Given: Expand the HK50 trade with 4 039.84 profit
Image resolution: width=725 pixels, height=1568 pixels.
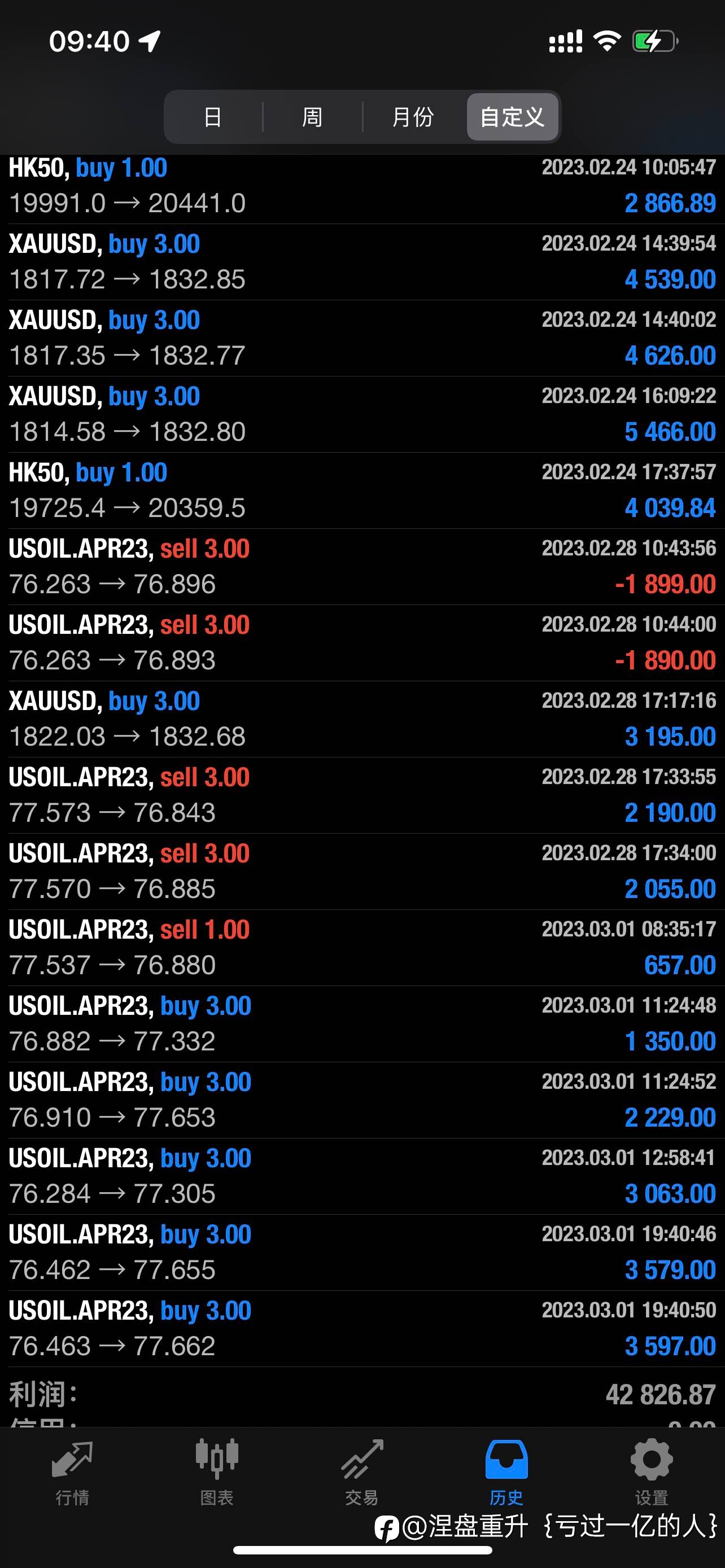Looking at the screenshot, I should click(362, 490).
